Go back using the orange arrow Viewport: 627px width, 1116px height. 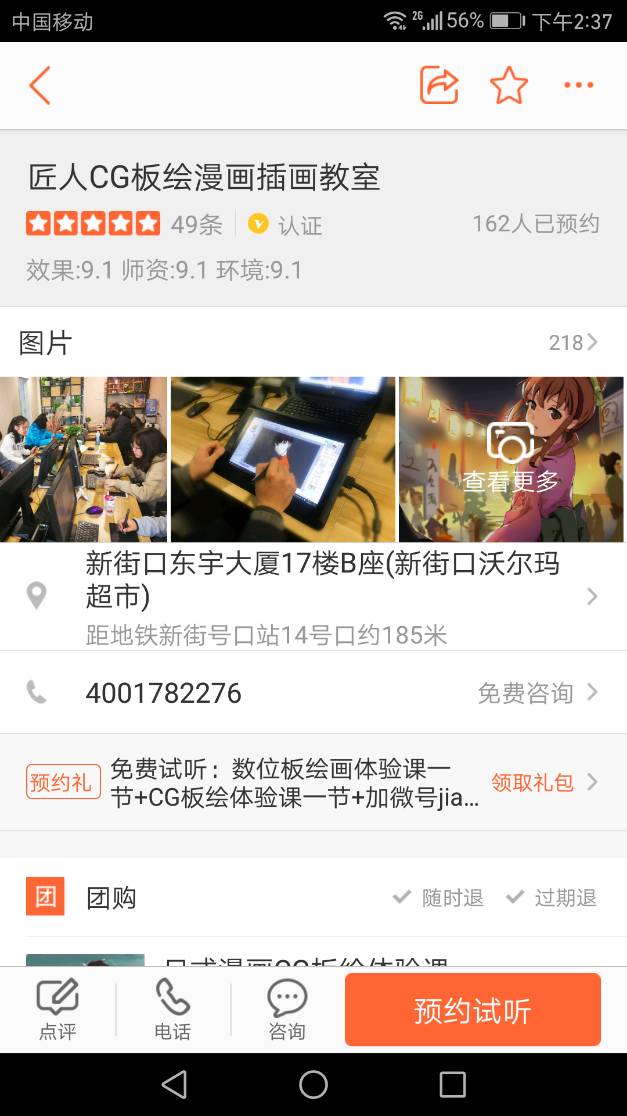tap(40, 86)
